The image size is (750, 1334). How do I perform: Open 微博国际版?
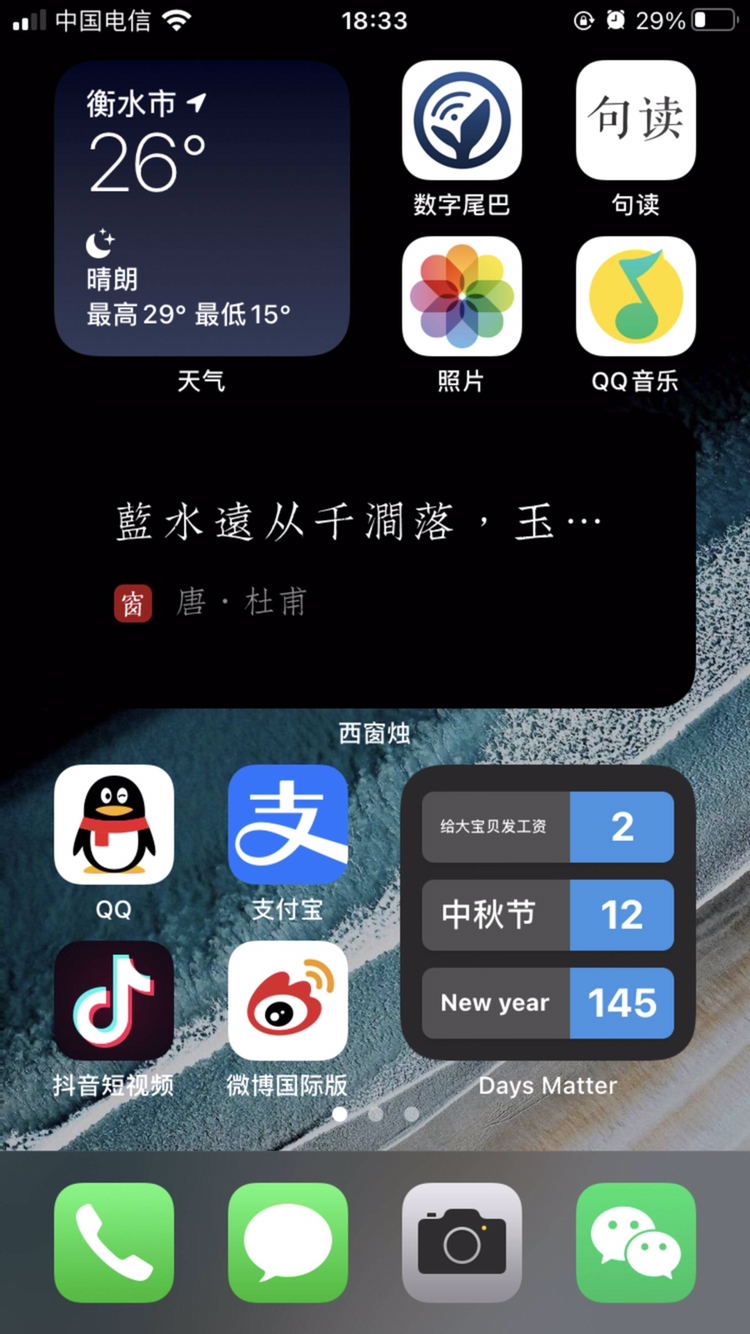point(288,1000)
